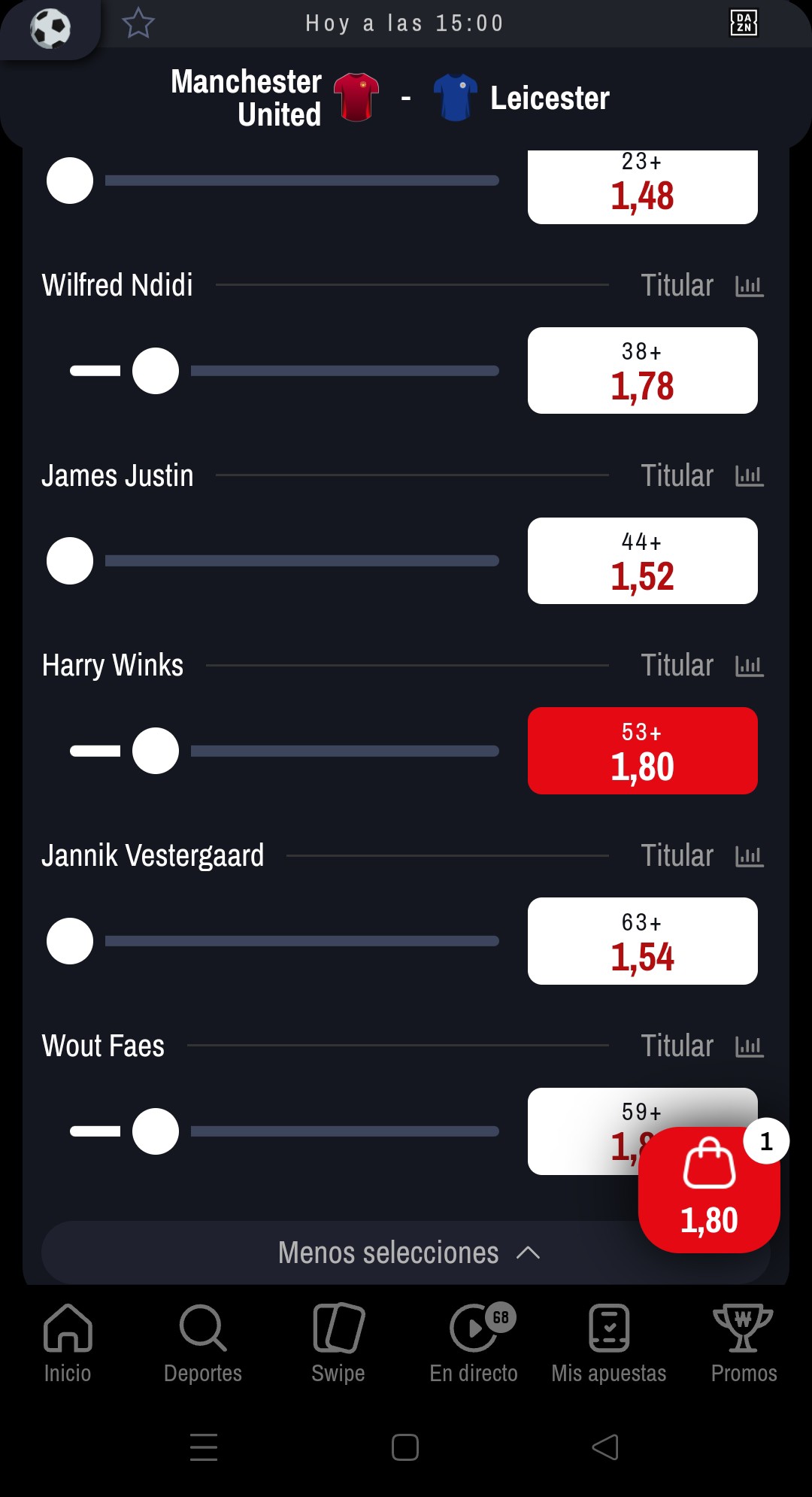Decrease Harry Winks' line with minus
812x1497 pixels.
(x=95, y=751)
